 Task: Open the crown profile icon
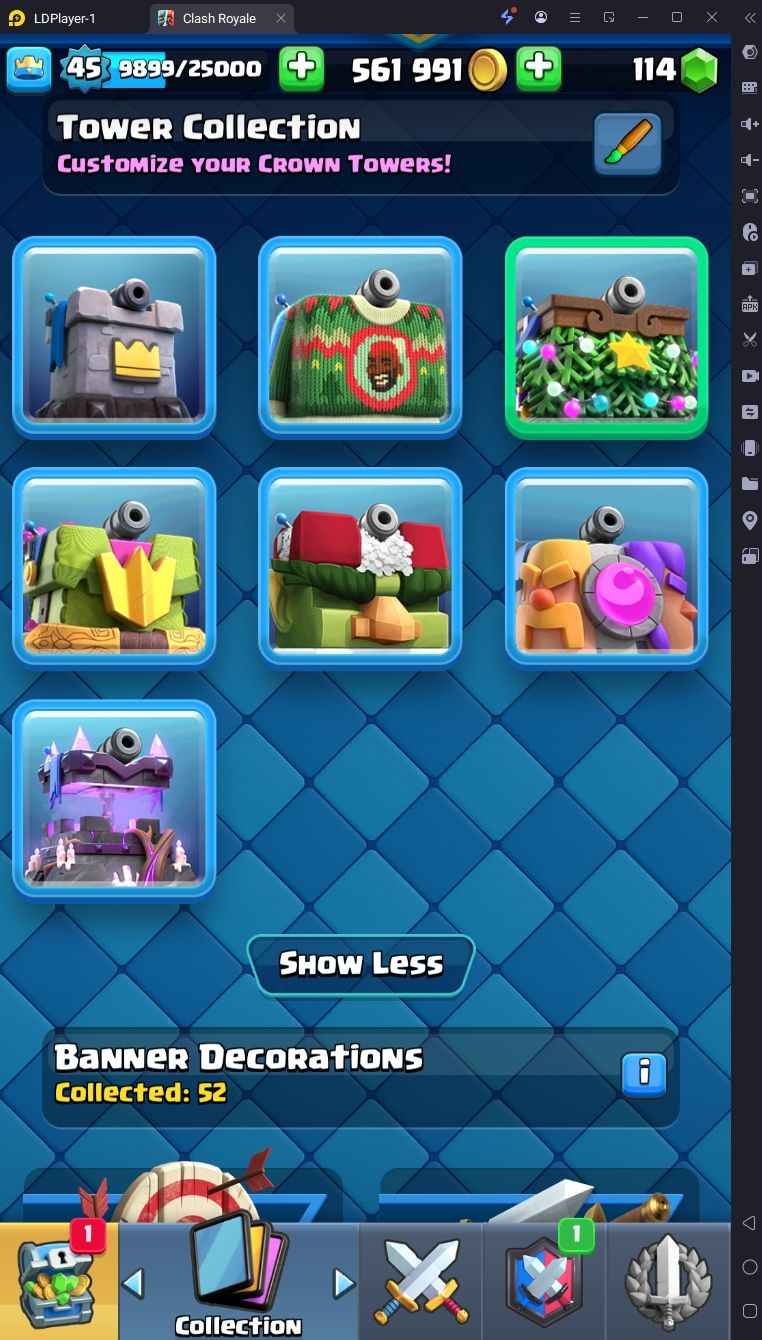point(29,69)
